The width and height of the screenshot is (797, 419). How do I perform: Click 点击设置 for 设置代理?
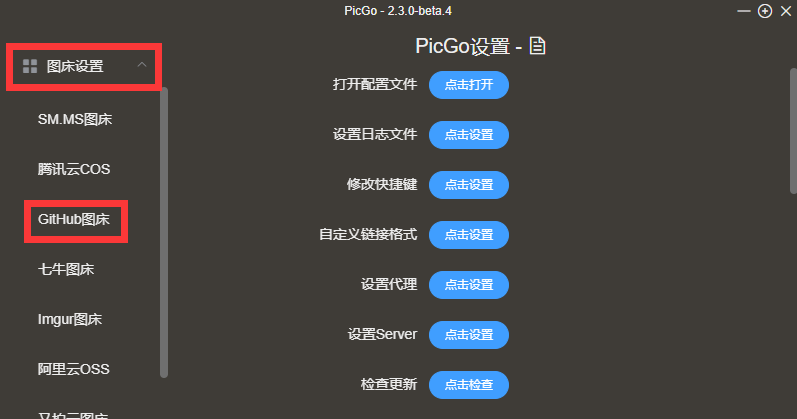click(469, 285)
